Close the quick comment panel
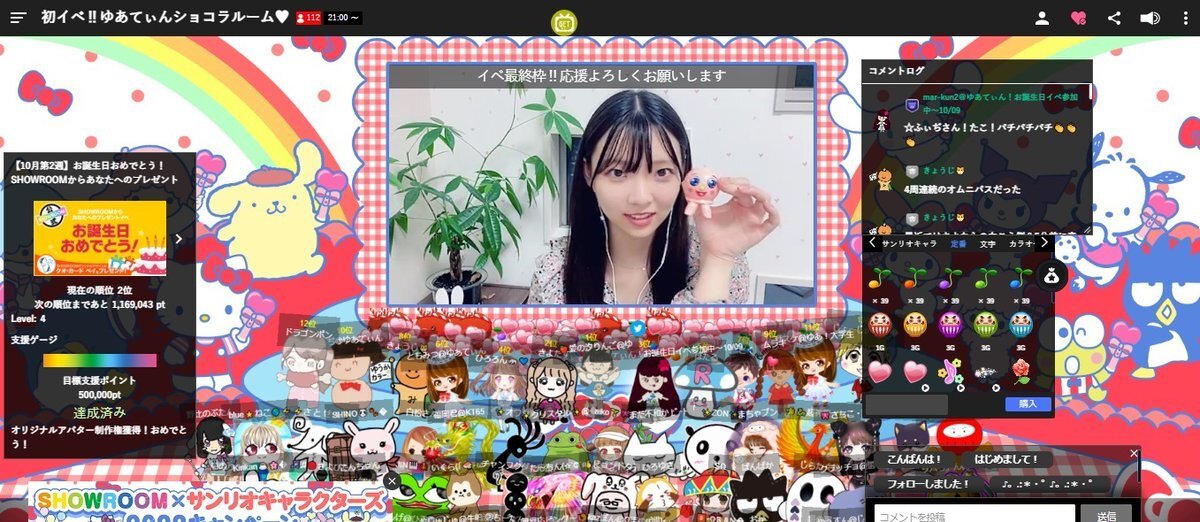The width and height of the screenshot is (1200, 522). point(1133,454)
